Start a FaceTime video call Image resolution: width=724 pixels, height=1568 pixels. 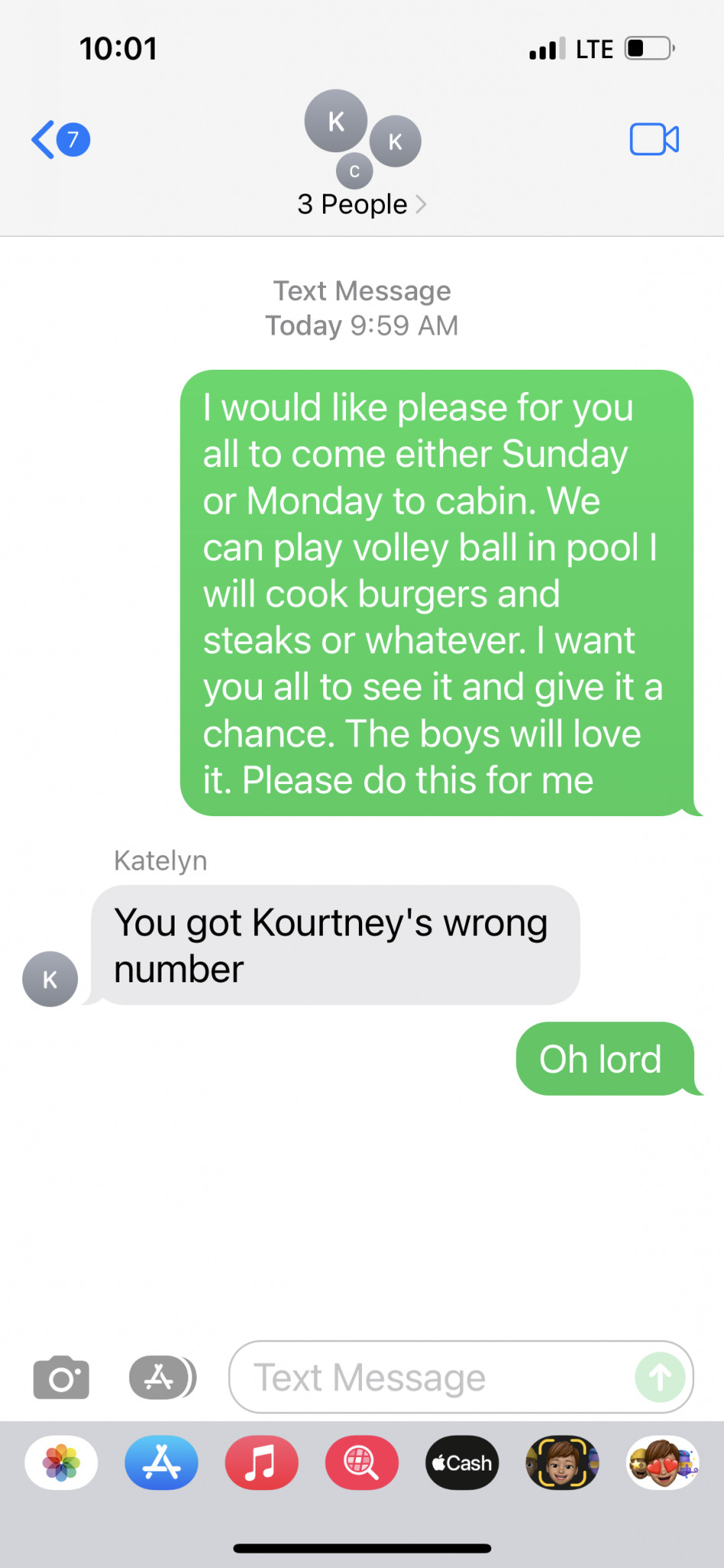pyautogui.click(x=654, y=139)
